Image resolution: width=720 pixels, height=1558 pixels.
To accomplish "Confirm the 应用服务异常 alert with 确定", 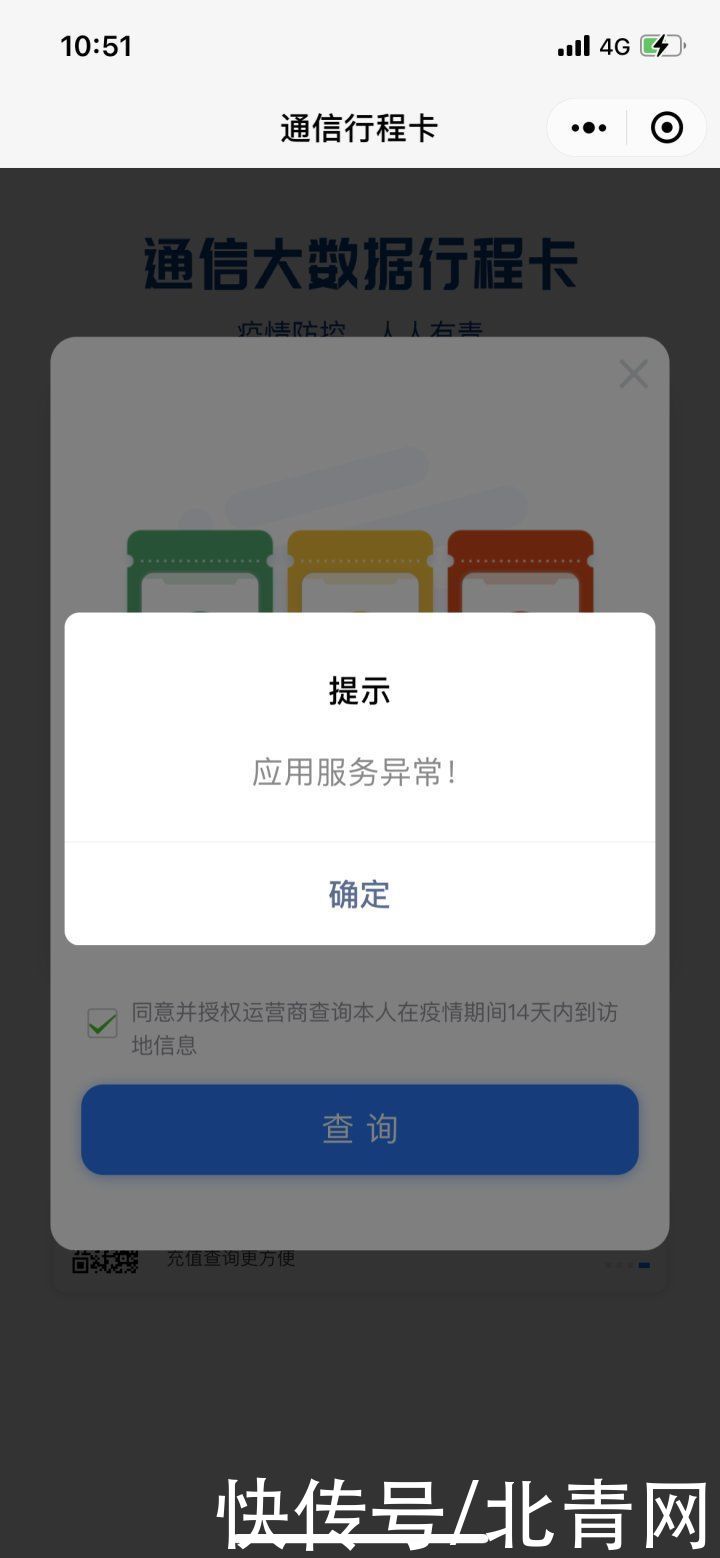I will tap(360, 894).
